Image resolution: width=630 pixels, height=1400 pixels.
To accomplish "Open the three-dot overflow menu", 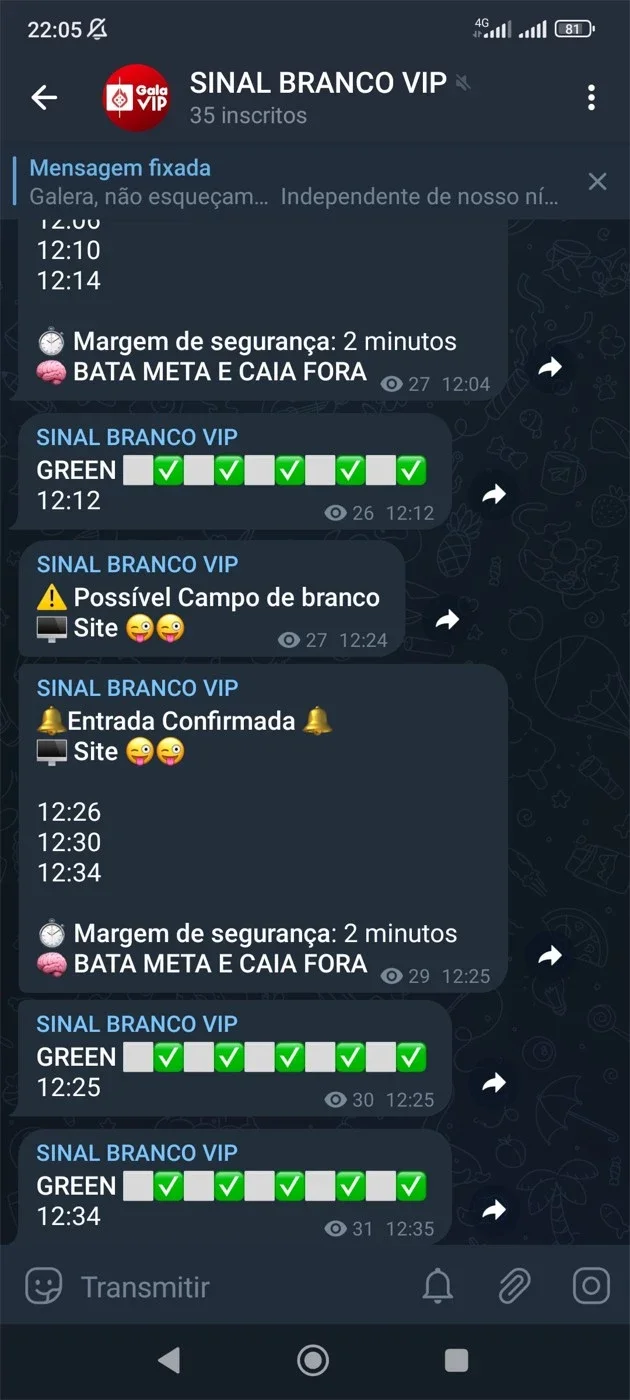I will tap(592, 97).
